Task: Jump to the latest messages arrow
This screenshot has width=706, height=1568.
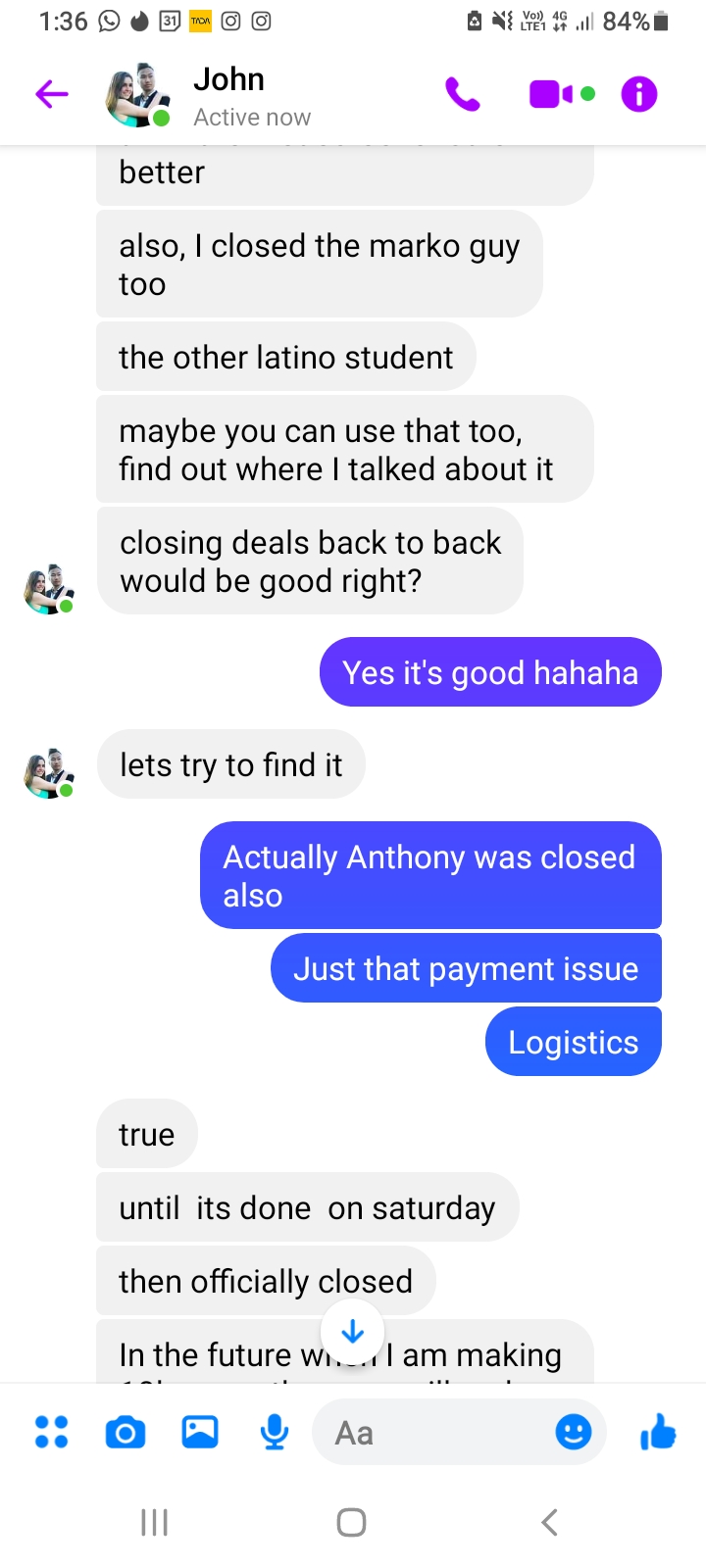Action: pyautogui.click(x=352, y=1332)
